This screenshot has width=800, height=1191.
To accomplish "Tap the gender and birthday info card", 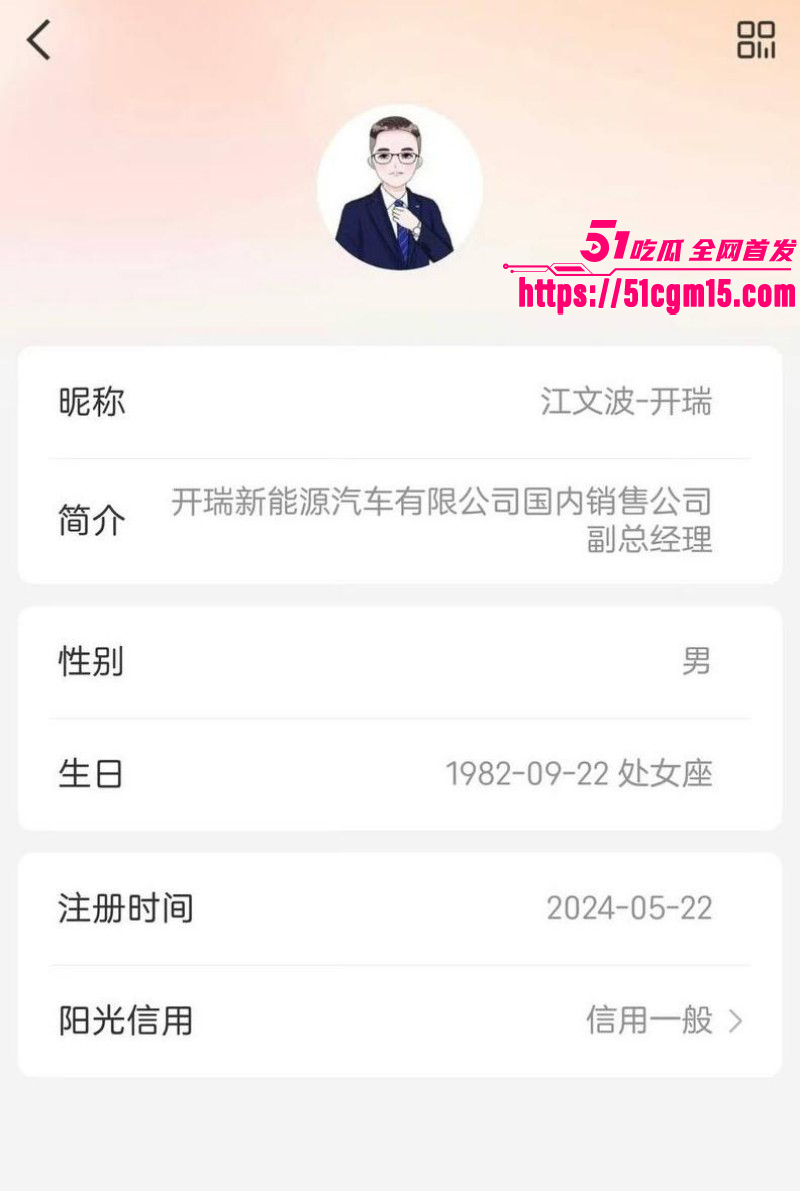I will (x=400, y=718).
